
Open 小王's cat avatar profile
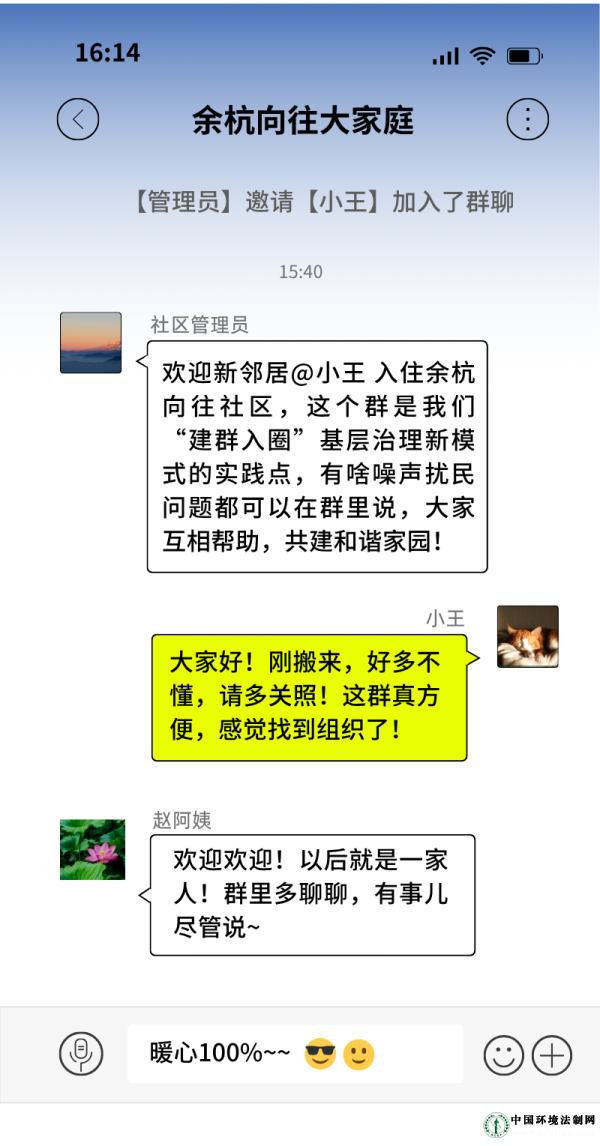(528, 636)
